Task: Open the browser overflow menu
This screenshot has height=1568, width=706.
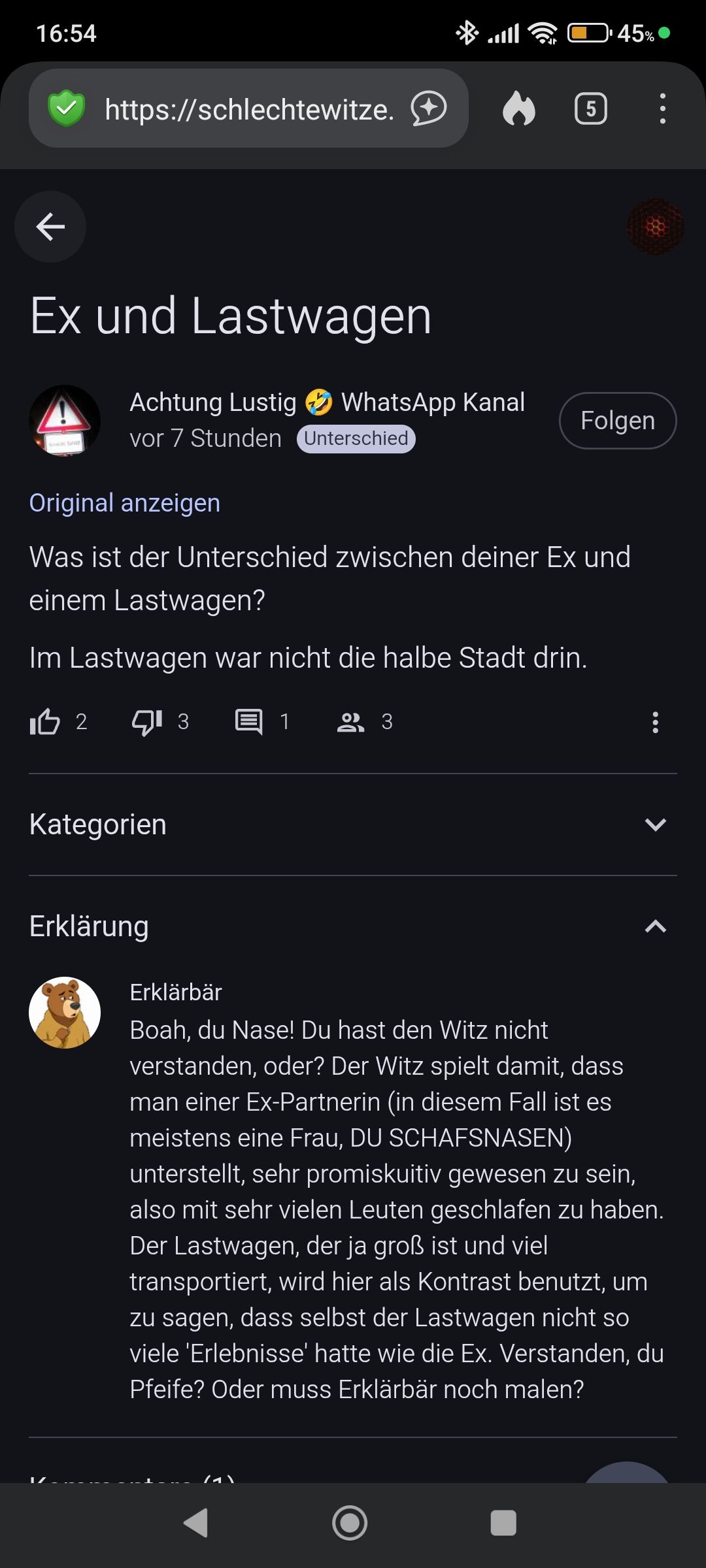Action: (x=662, y=109)
